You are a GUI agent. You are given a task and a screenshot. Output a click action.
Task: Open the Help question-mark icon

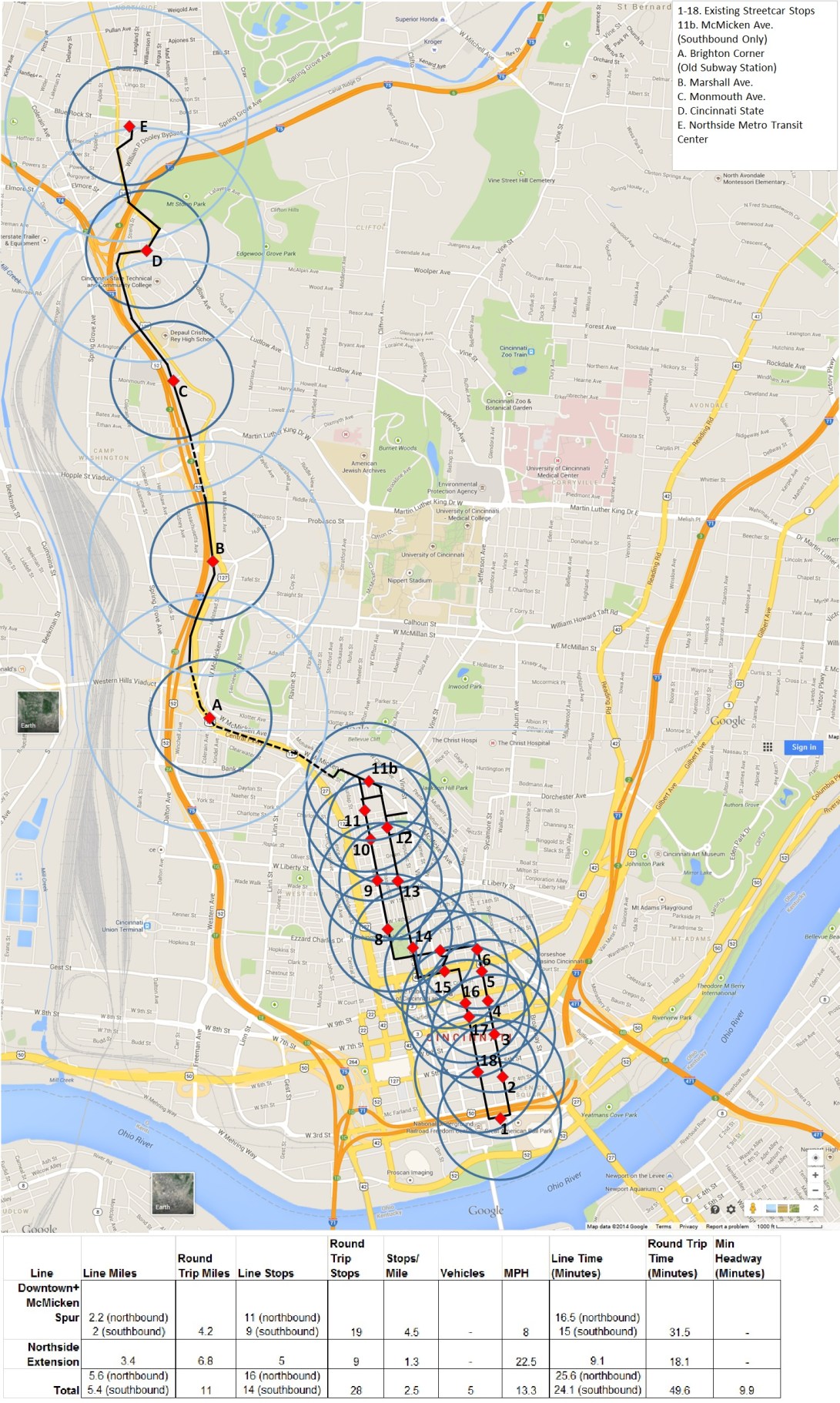715,1208
